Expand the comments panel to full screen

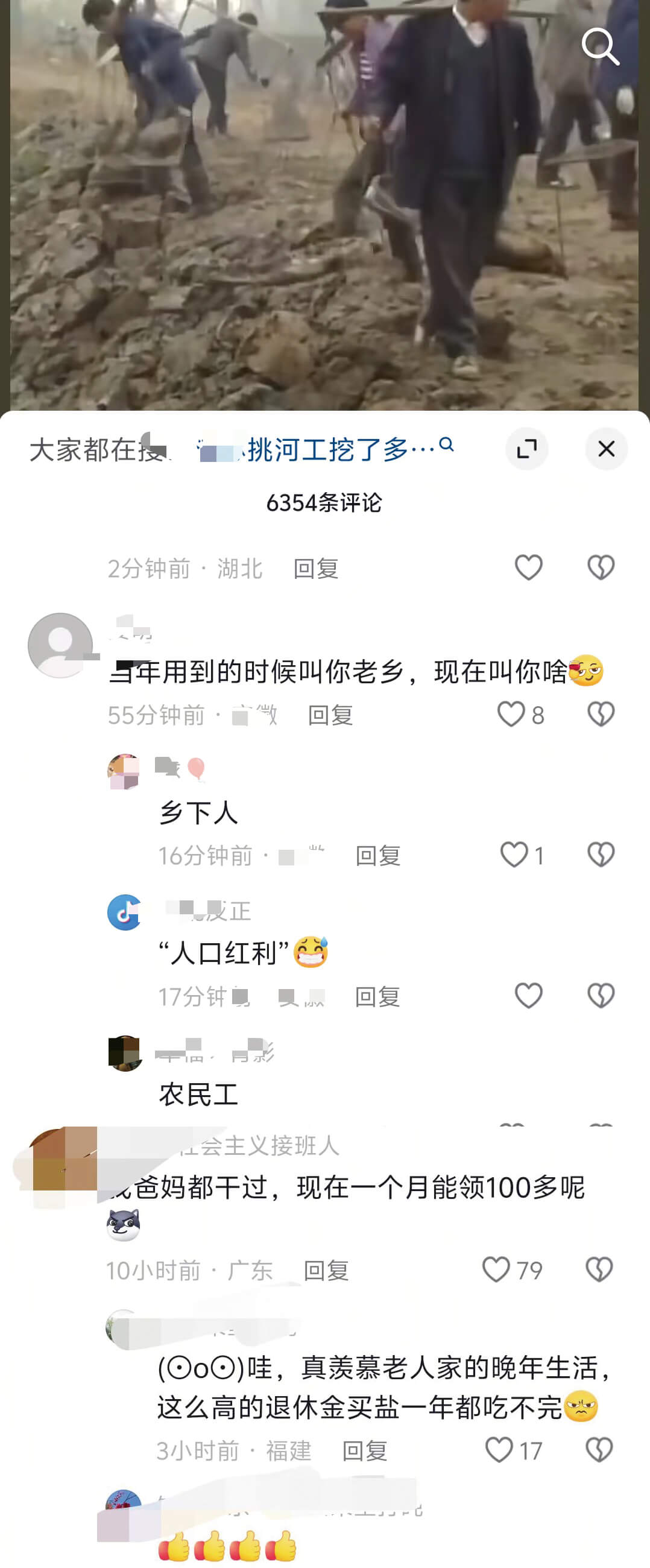526,449
